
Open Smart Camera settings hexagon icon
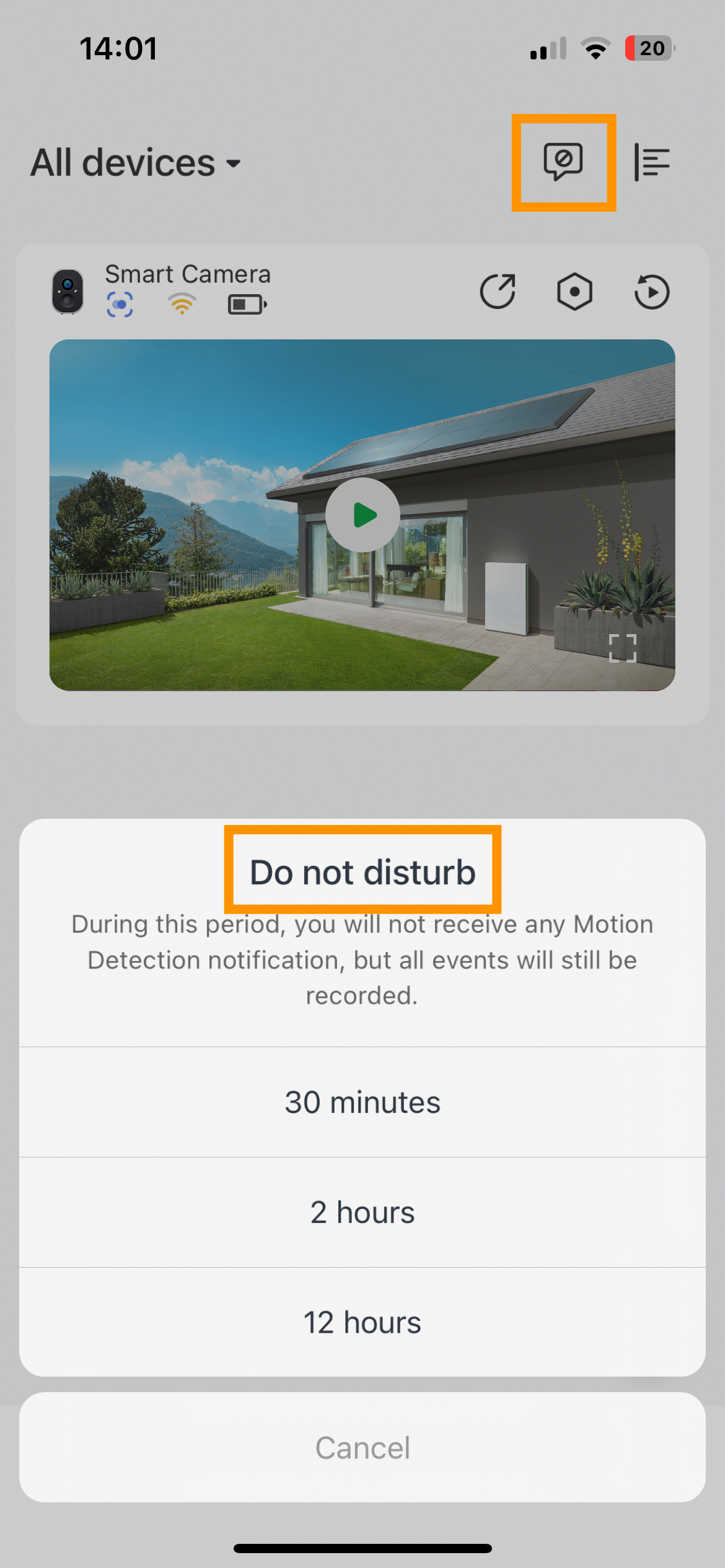pos(574,291)
